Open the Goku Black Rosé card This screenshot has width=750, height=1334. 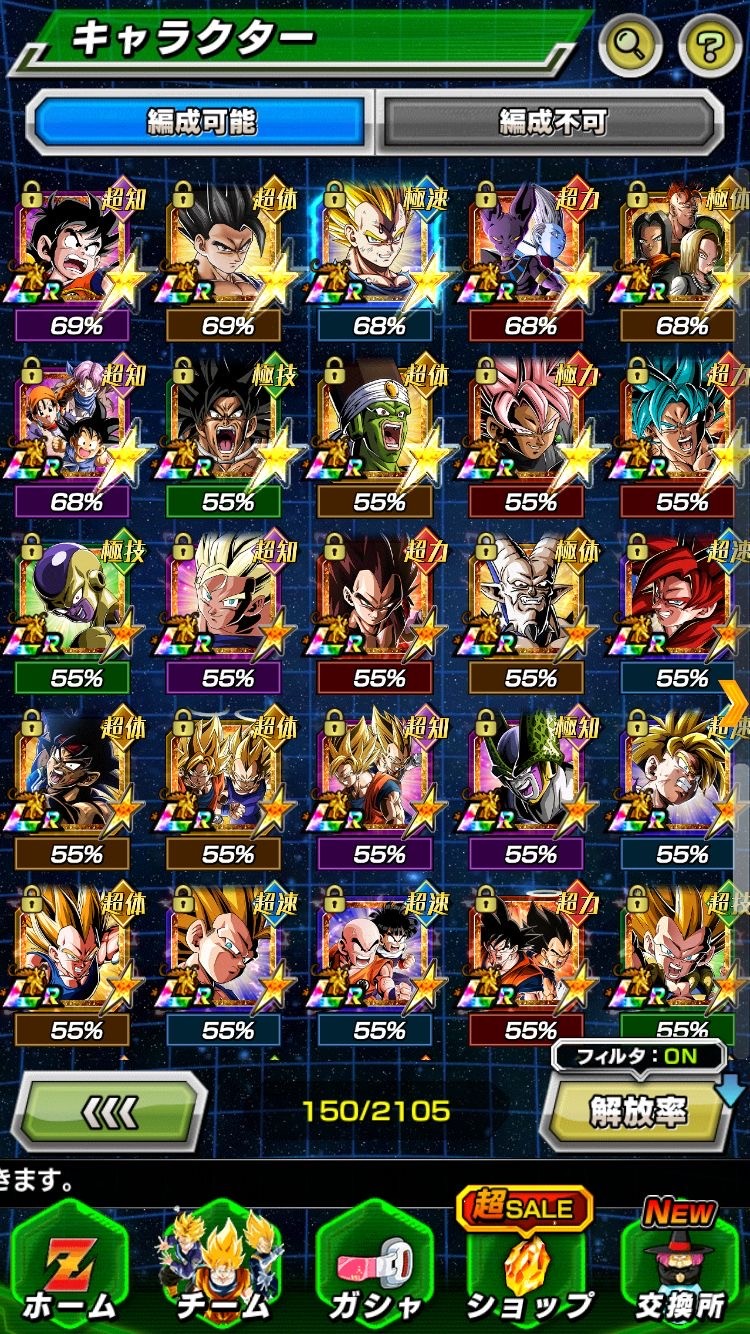tap(528, 430)
